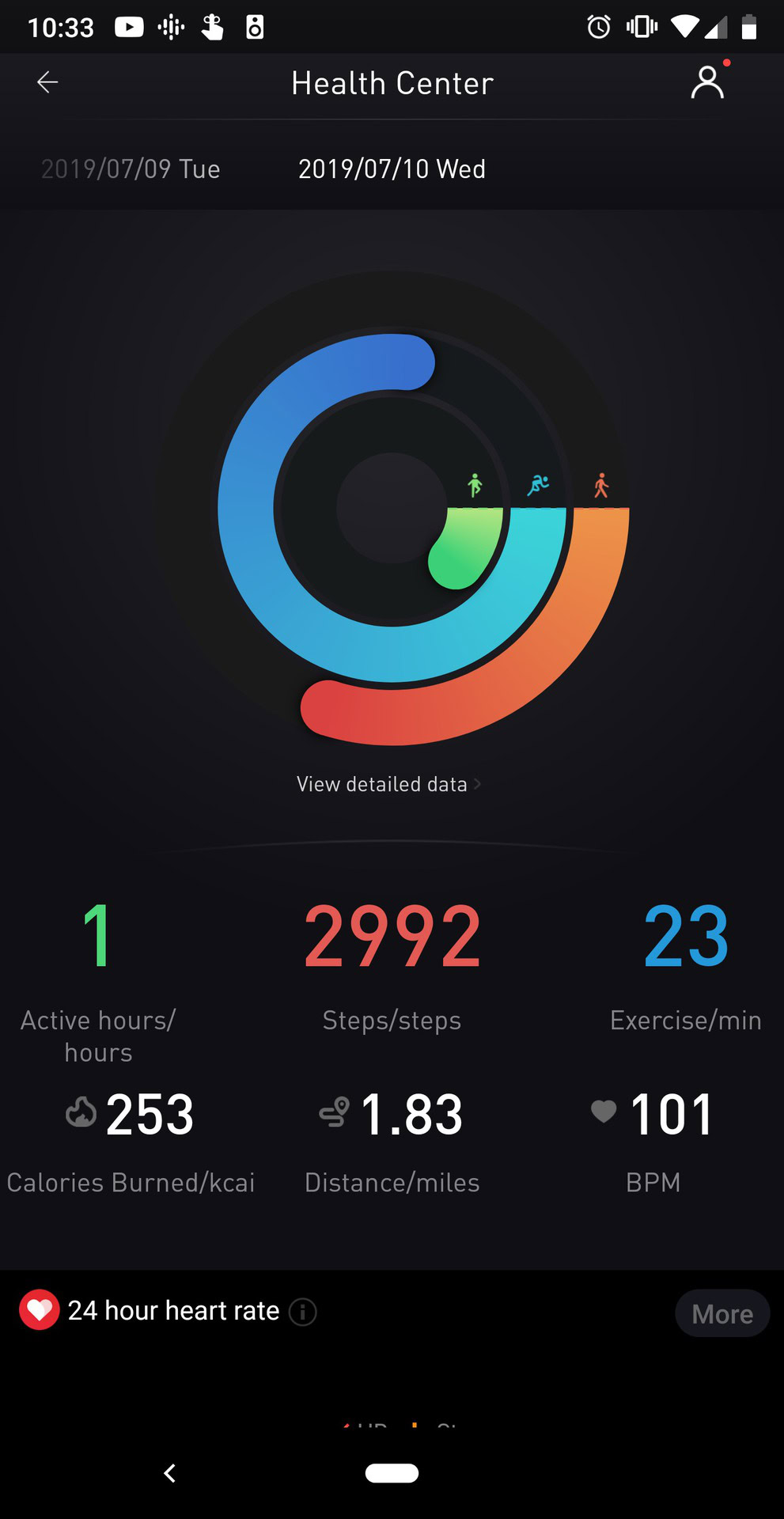This screenshot has width=784, height=1519.
Task: Tap the system home pill
Action: (392, 1472)
